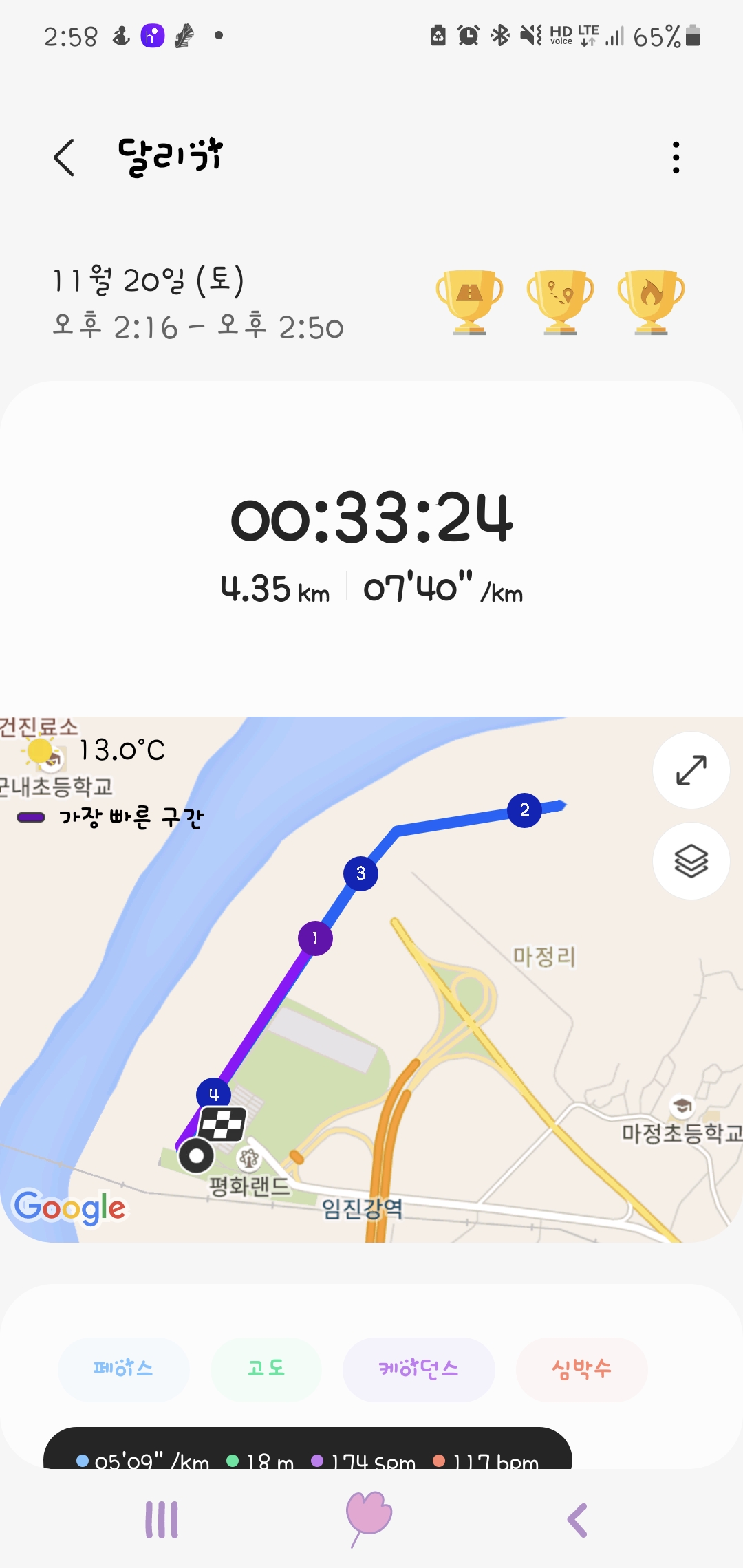The height and width of the screenshot is (1568, 743).
Task: Tap the system back button
Action: click(x=577, y=1519)
